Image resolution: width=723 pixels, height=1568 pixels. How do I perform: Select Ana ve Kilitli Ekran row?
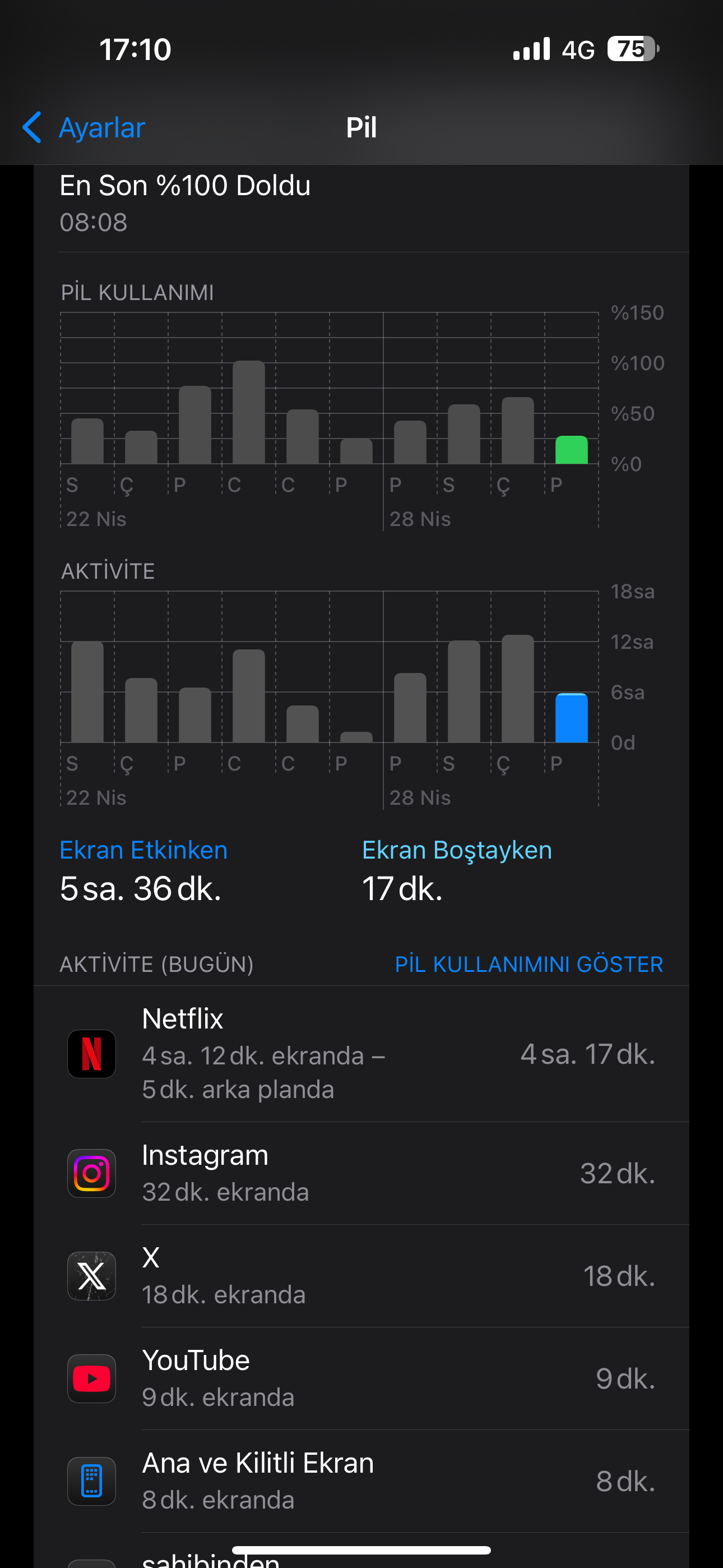(361, 1481)
